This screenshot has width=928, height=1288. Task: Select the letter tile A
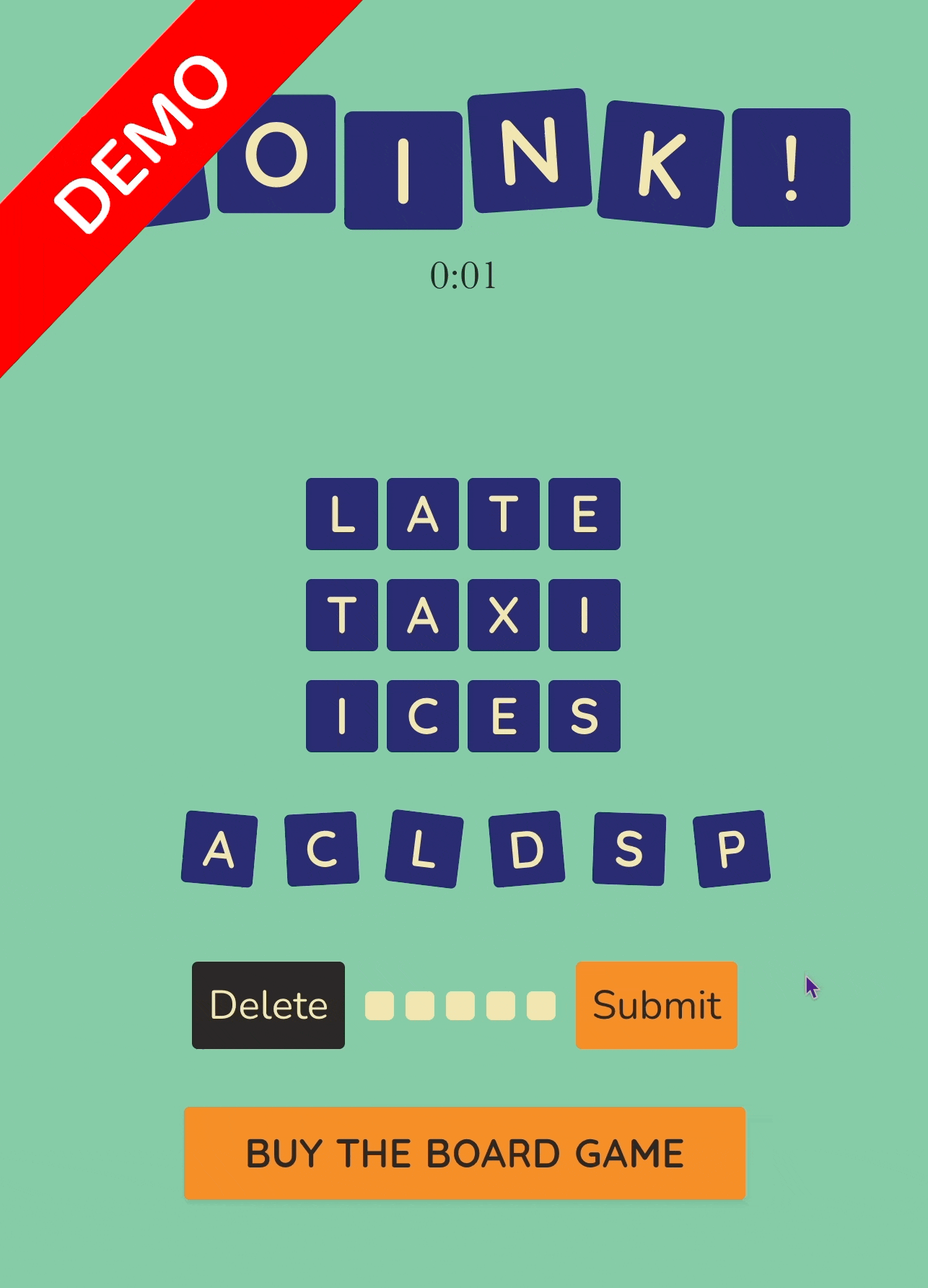pos(219,849)
